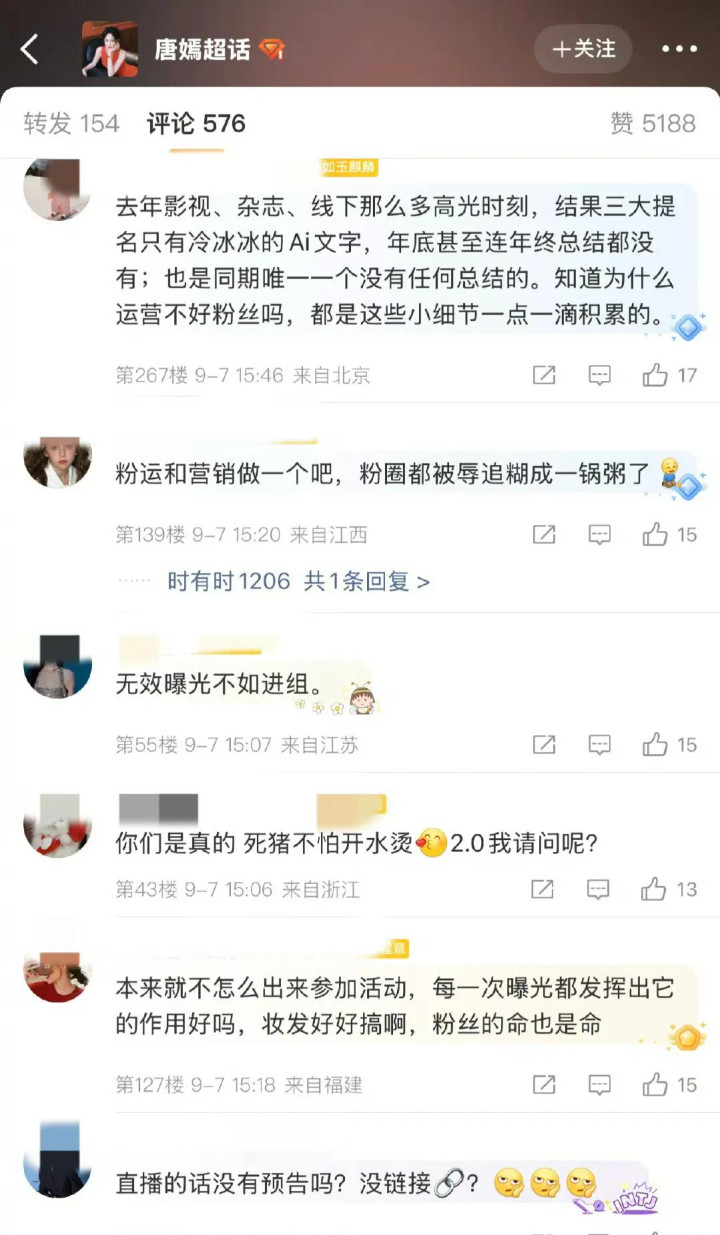Open 唐嫣超话 avatar in header

pos(110,49)
